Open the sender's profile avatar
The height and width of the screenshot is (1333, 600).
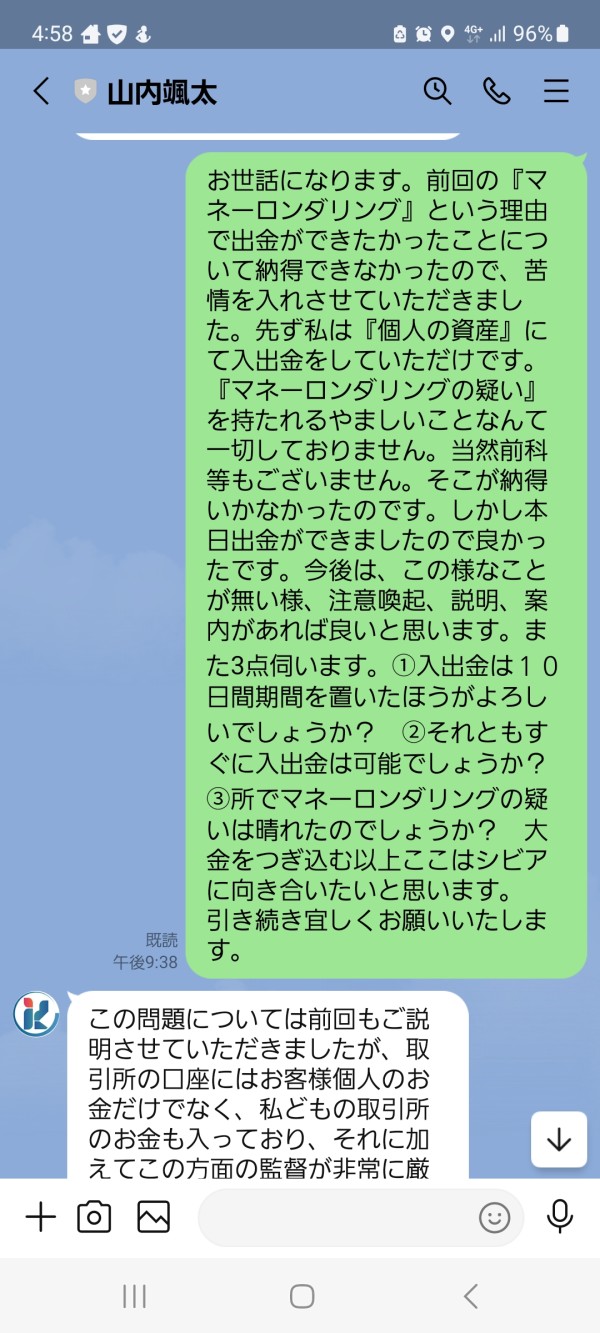pyautogui.click(x=36, y=1015)
